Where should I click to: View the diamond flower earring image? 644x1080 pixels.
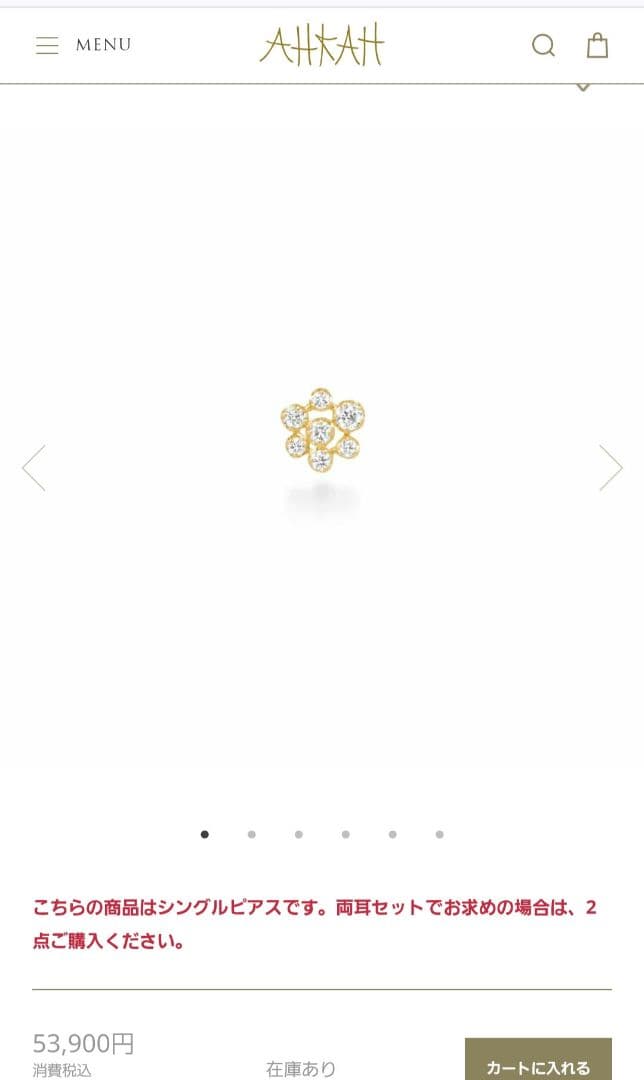tap(322, 430)
